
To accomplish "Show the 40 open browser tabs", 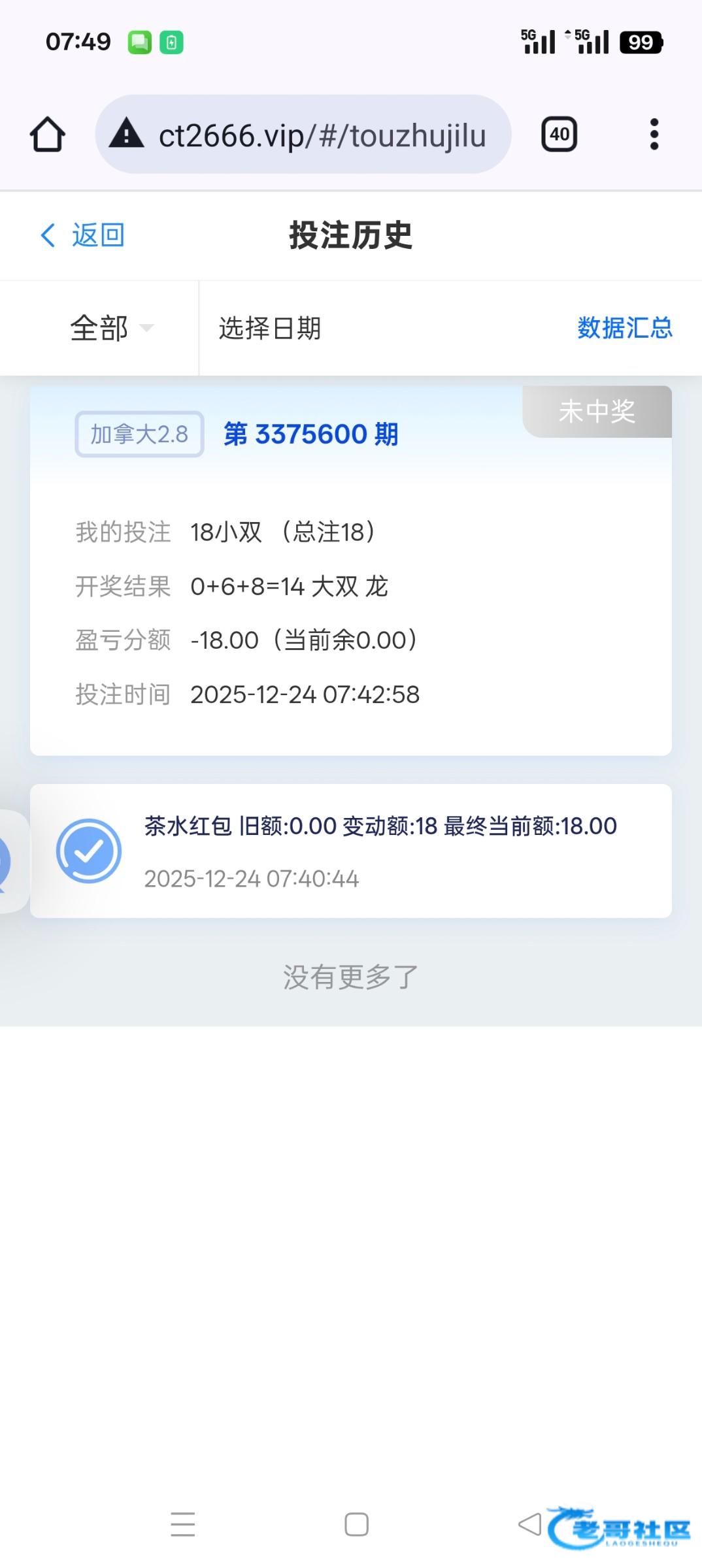I will [559, 135].
